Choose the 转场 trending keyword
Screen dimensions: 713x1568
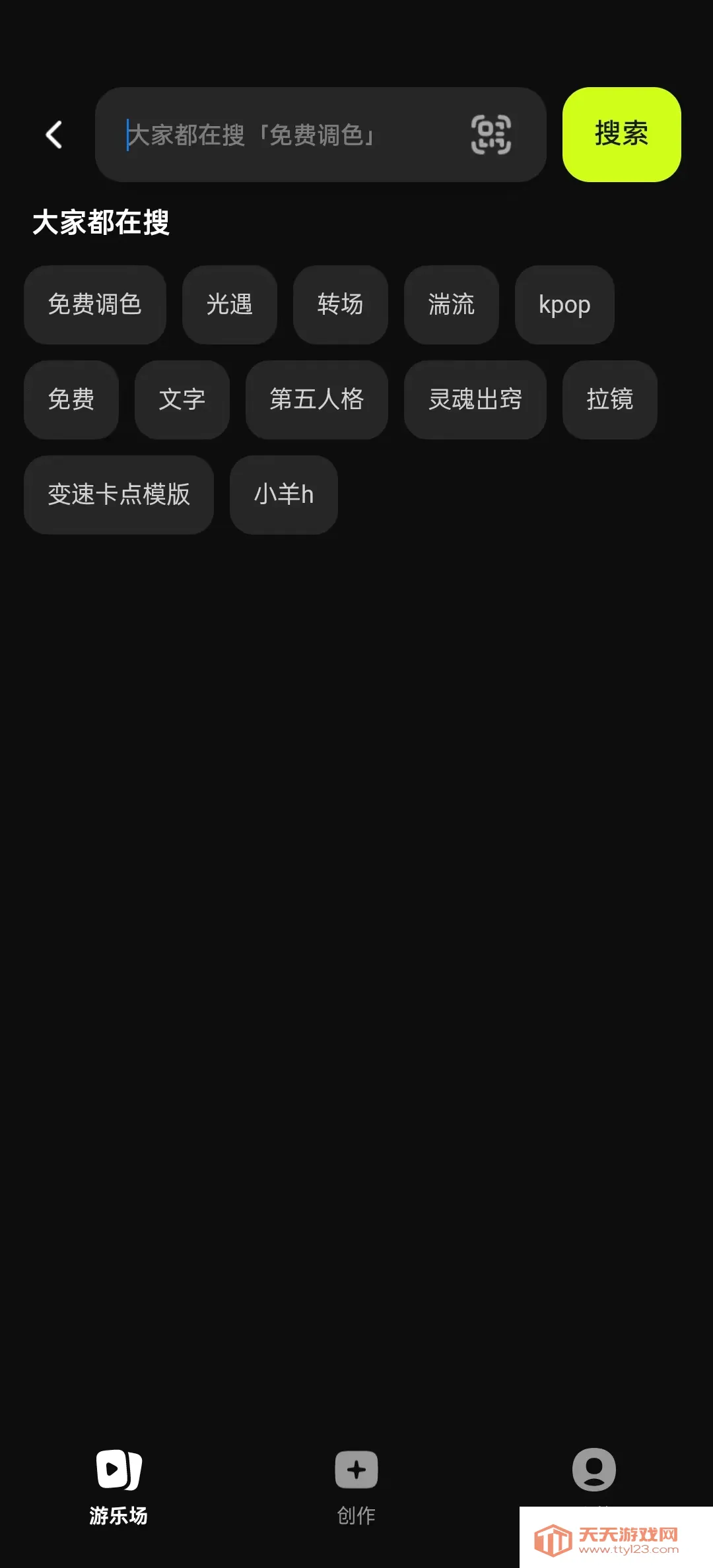[x=340, y=304]
